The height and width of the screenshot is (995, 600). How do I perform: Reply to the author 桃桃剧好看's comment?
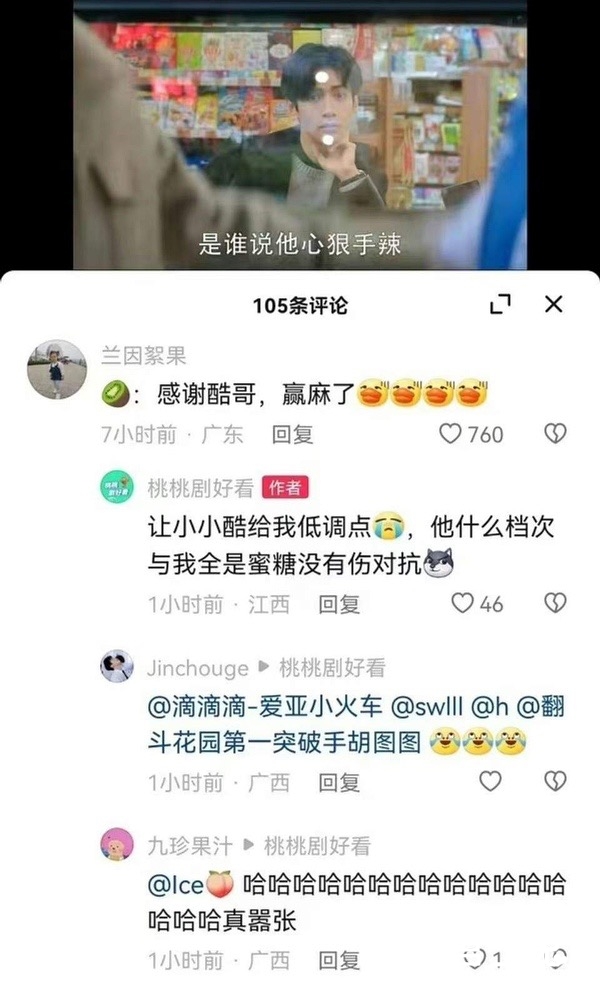tap(339, 604)
